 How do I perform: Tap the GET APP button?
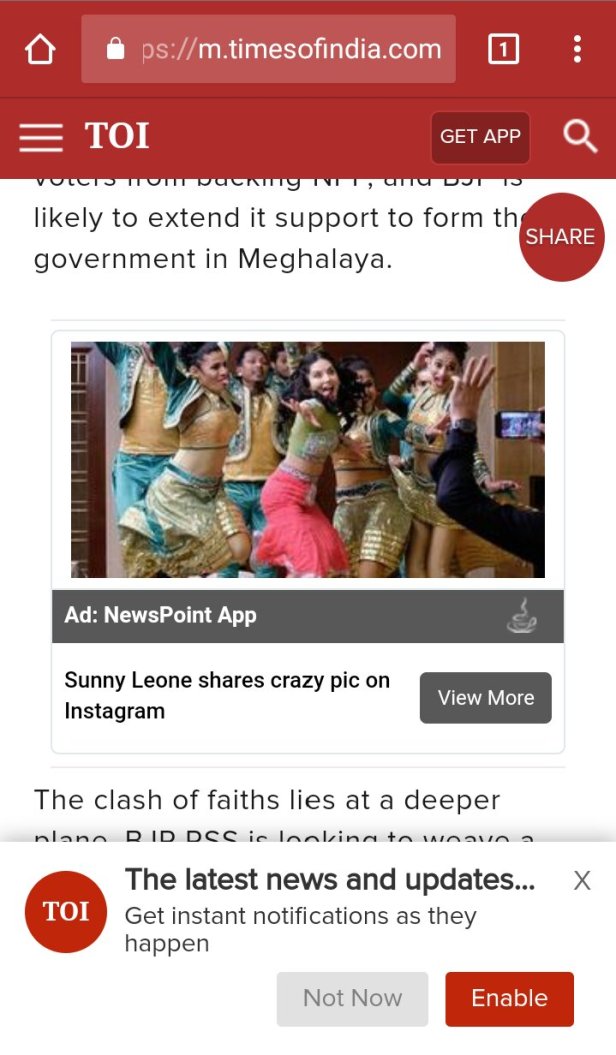[x=480, y=137]
